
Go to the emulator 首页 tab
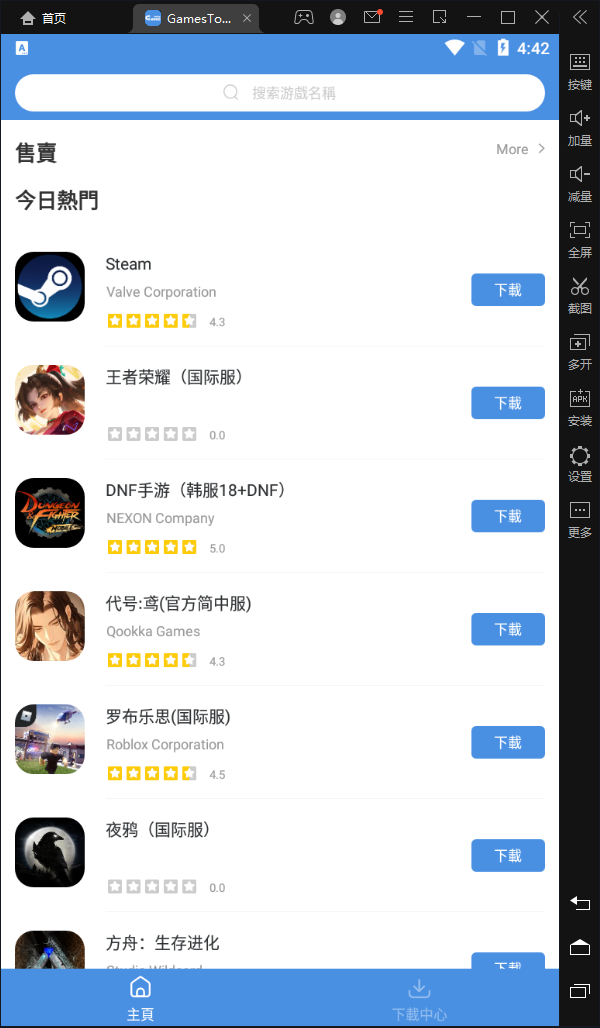[44, 18]
